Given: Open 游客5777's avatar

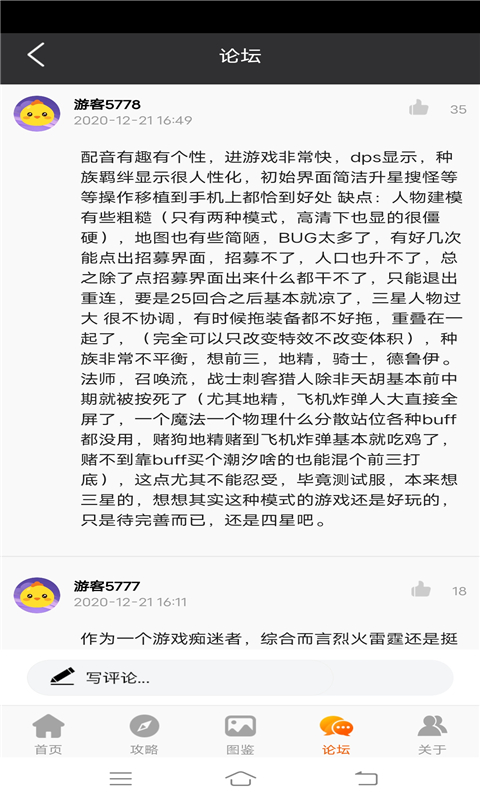Looking at the screenshot, I should pyautogui.click(x=37, y=595).
